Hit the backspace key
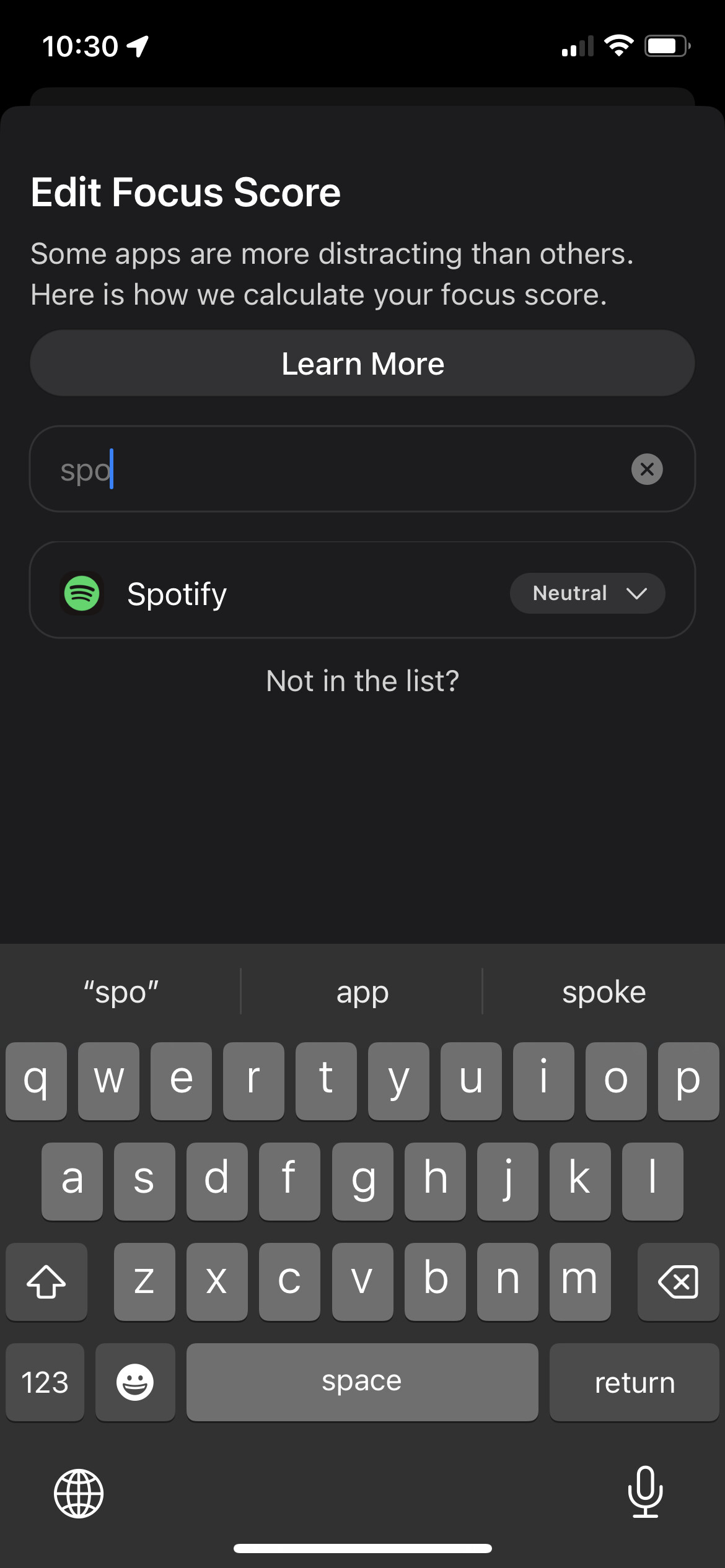 pos(678,1281)
